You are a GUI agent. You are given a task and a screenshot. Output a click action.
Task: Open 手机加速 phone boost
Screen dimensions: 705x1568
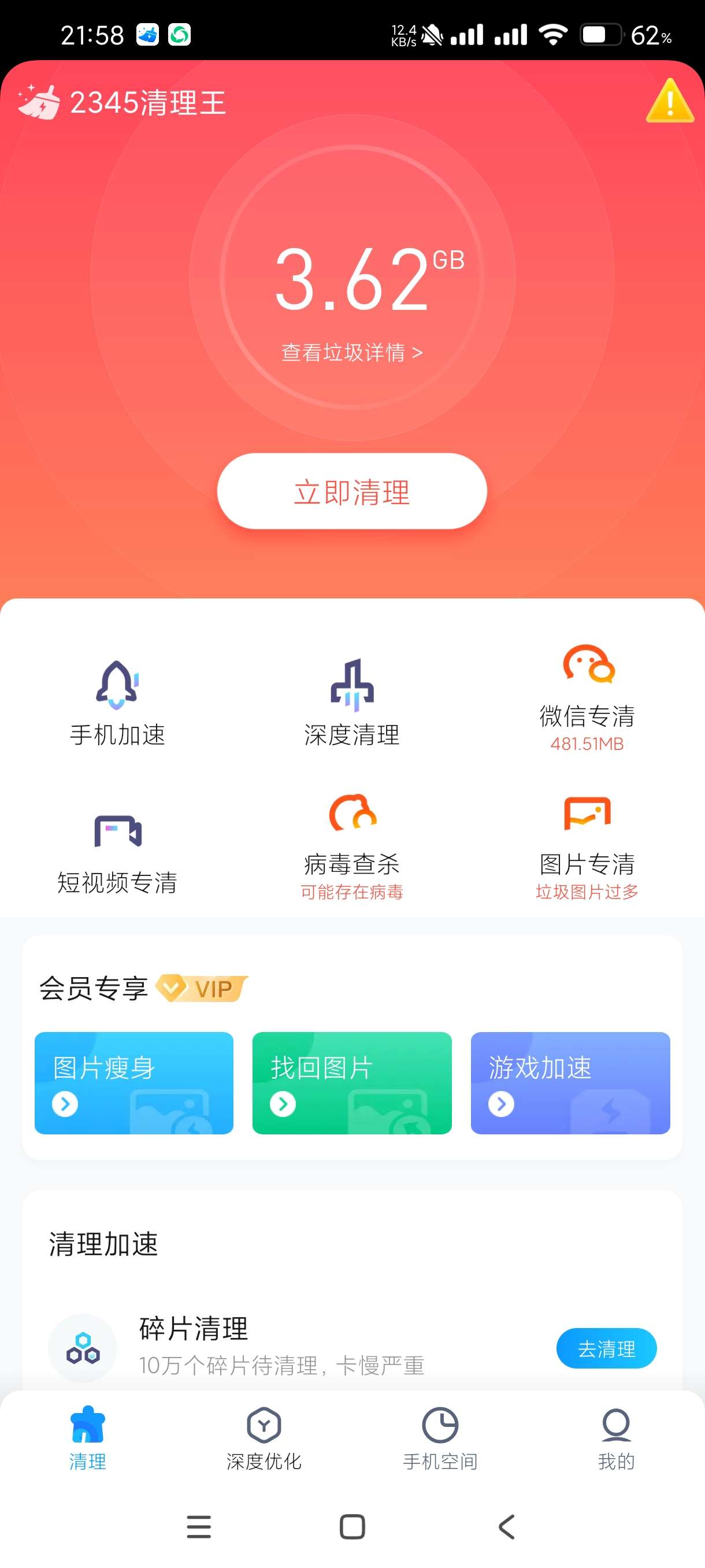[117, 703]
